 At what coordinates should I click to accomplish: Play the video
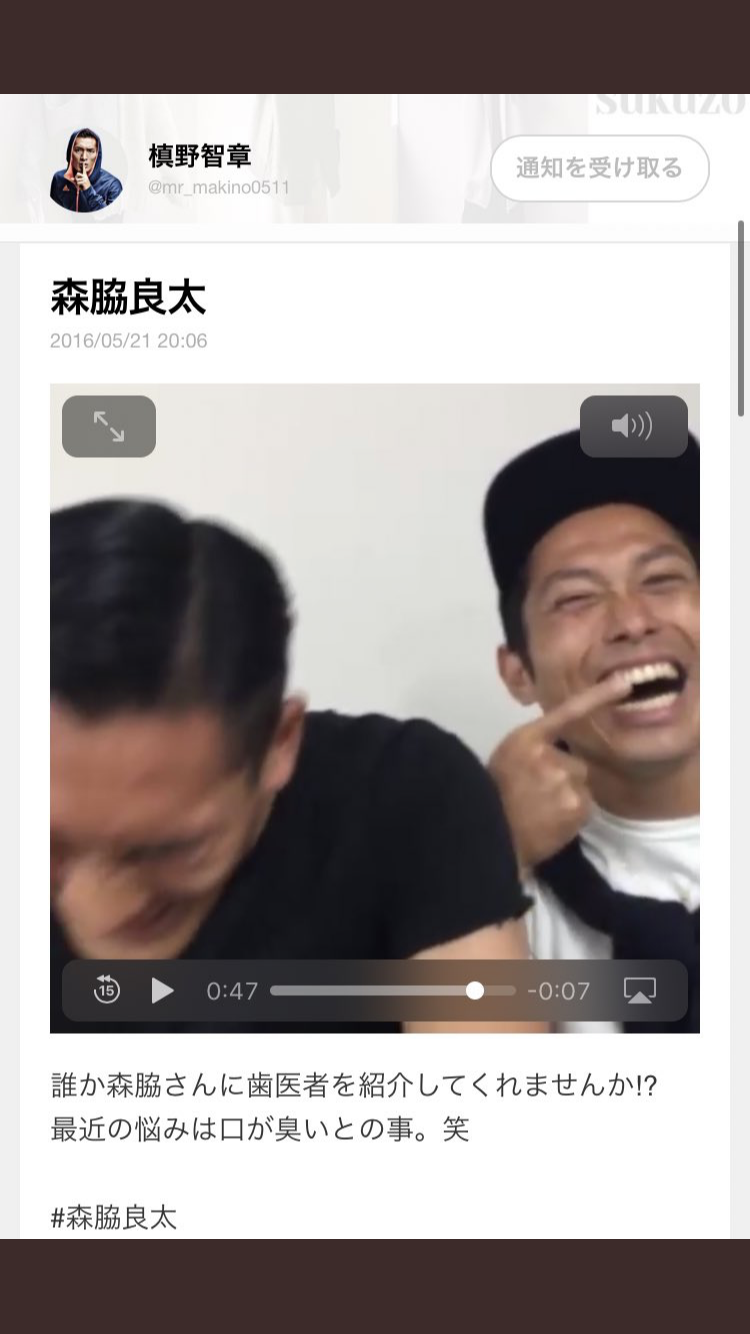coord(162,990)
